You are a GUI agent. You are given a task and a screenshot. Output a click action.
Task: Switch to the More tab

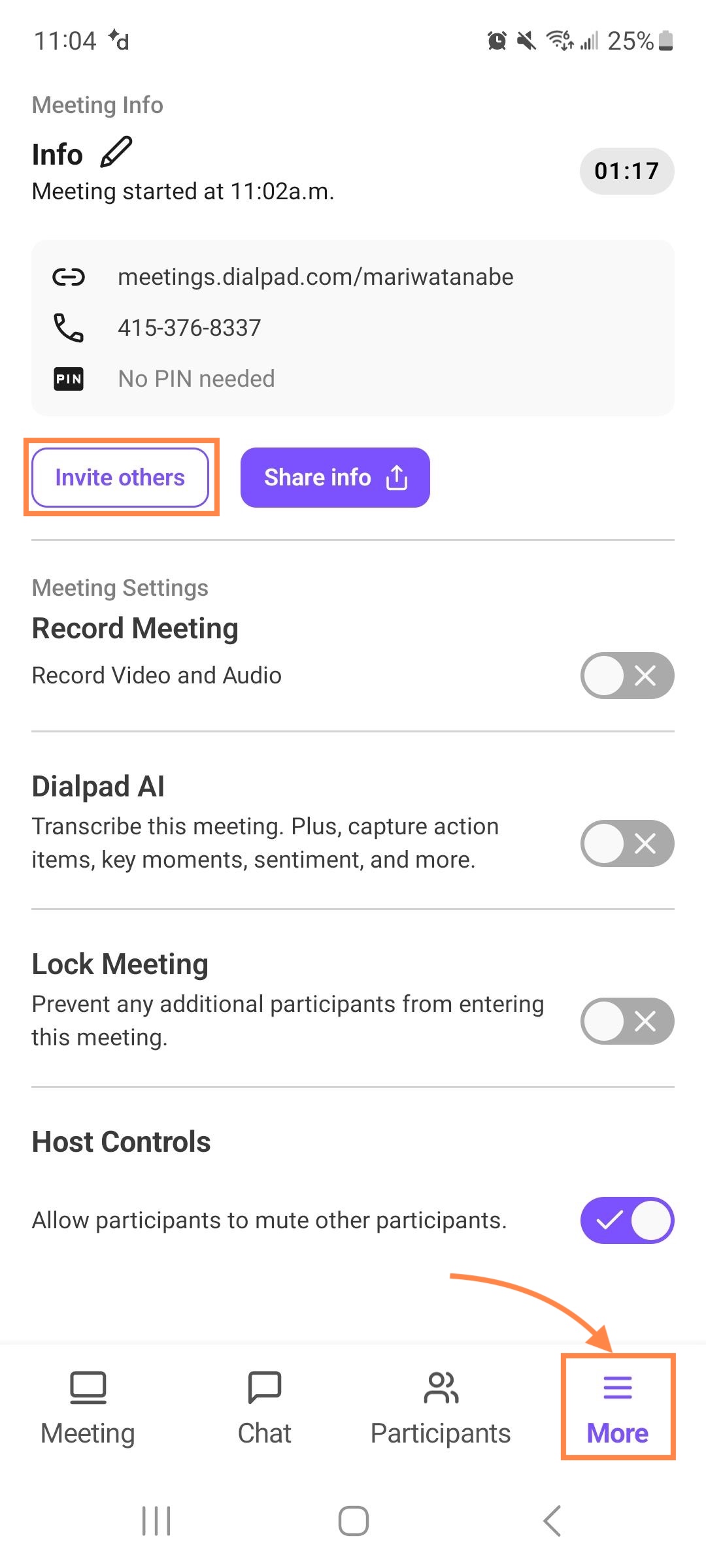pyautogui.click(x=616, y=1411)
